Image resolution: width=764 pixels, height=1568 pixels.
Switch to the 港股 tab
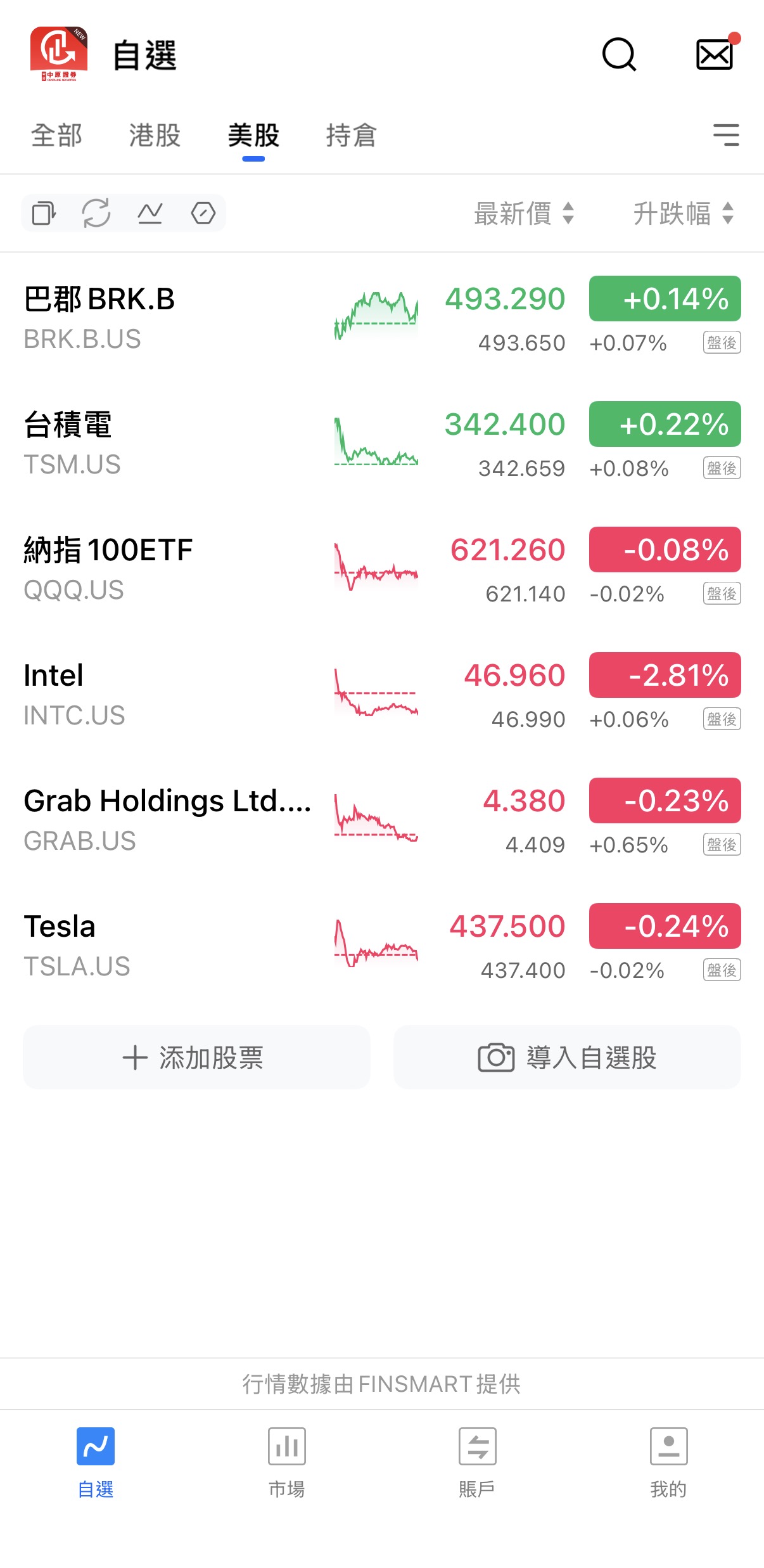155,135
